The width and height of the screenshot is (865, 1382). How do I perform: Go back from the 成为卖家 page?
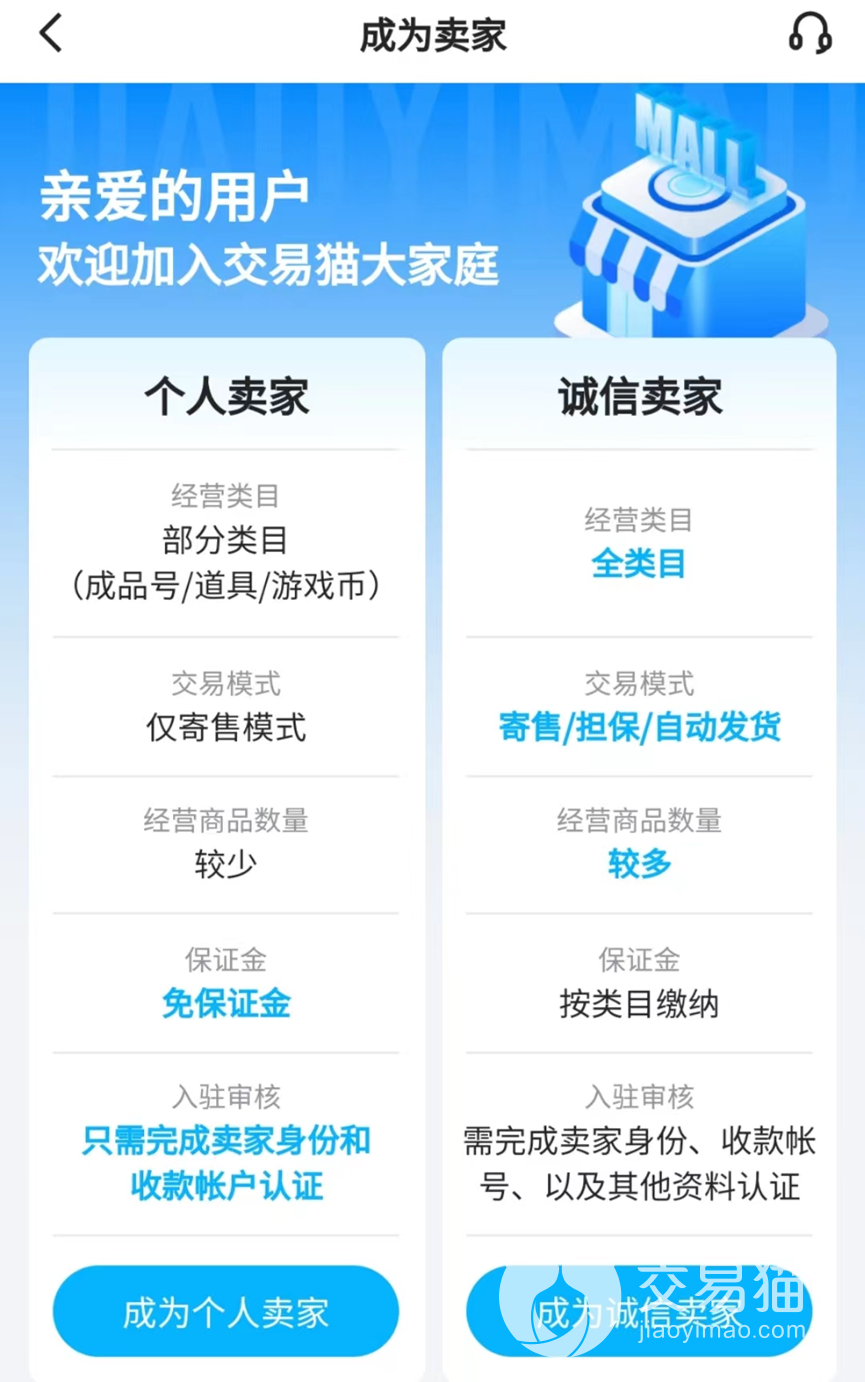(50, 34)
